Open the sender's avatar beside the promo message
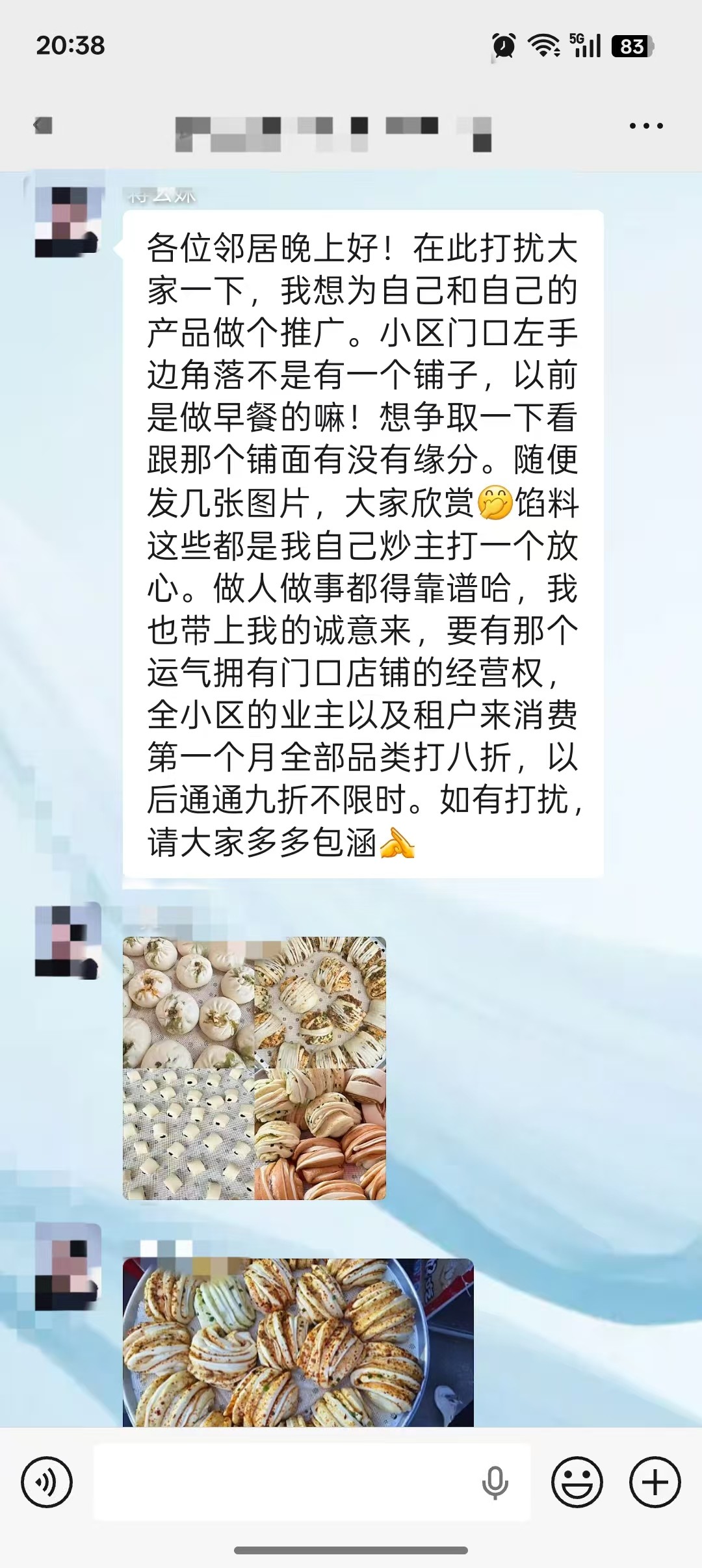 (x=68, y=222)
